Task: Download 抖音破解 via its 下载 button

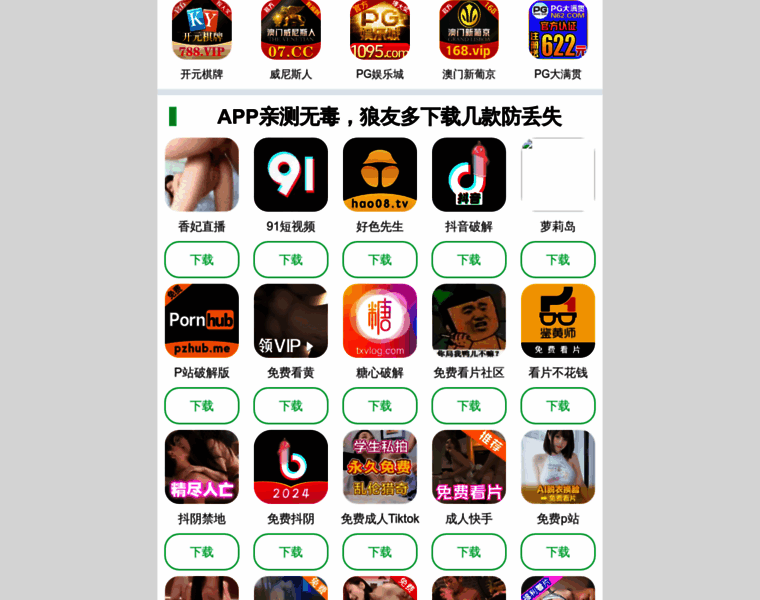Action: pos(469,260)
